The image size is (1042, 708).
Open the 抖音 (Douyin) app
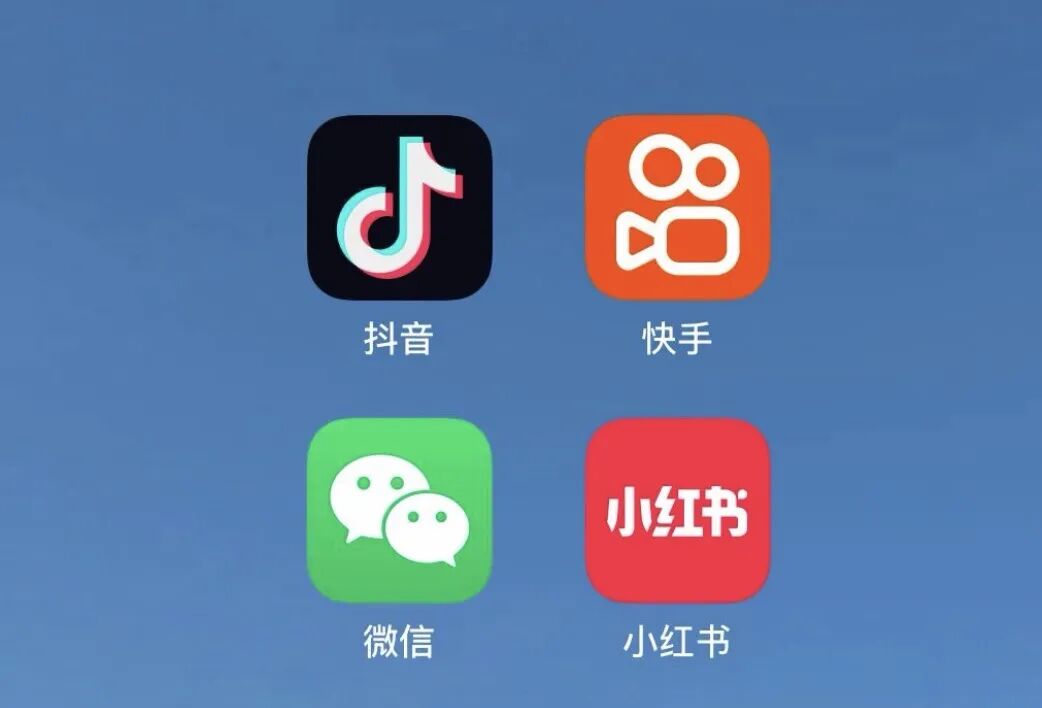(x=399, y=207)
